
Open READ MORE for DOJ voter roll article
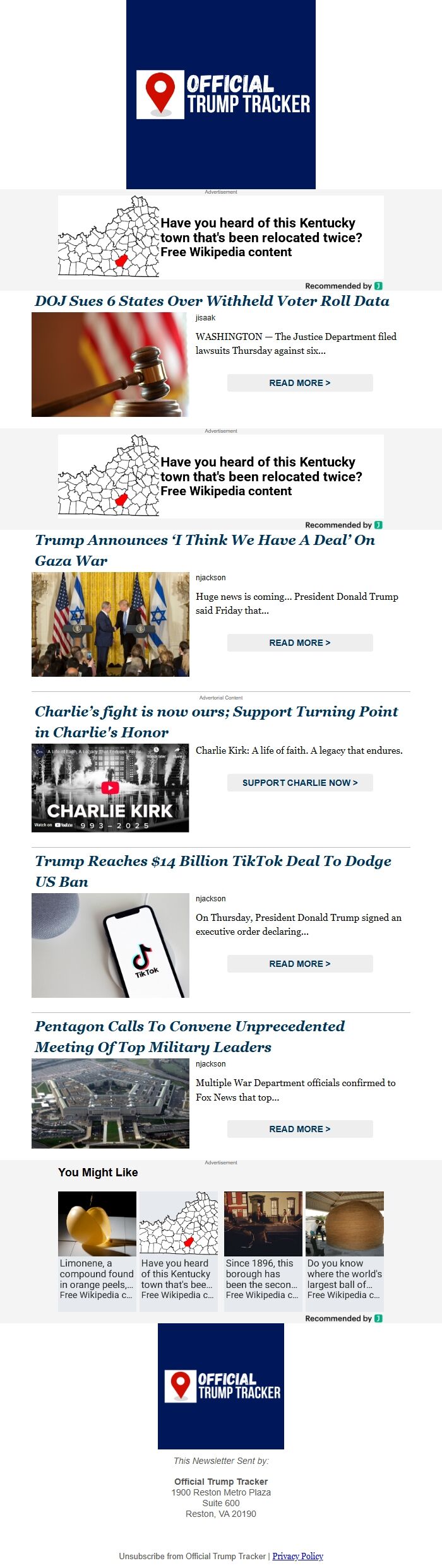point(299,383)
